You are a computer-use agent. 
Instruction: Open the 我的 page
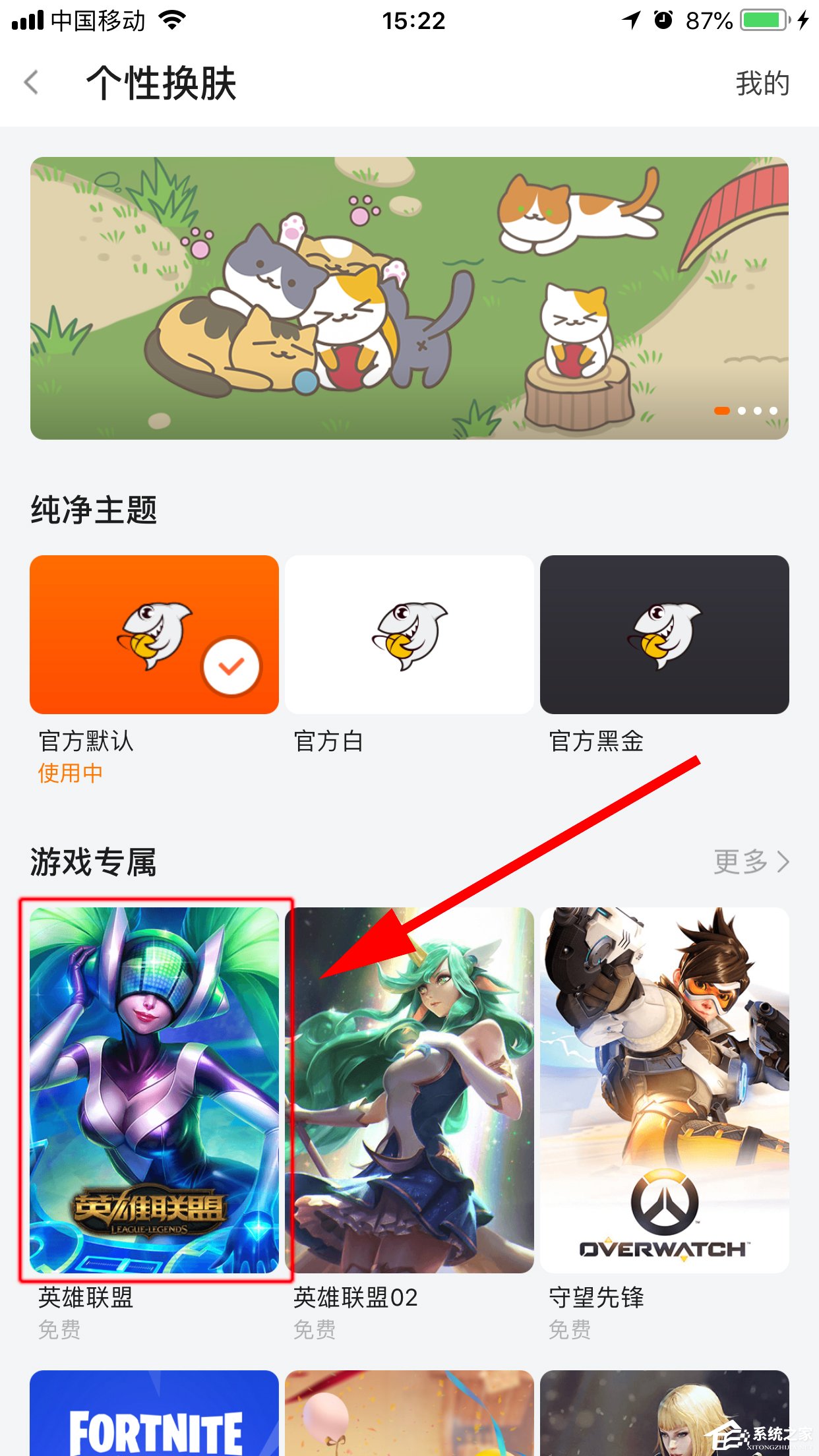762,83
